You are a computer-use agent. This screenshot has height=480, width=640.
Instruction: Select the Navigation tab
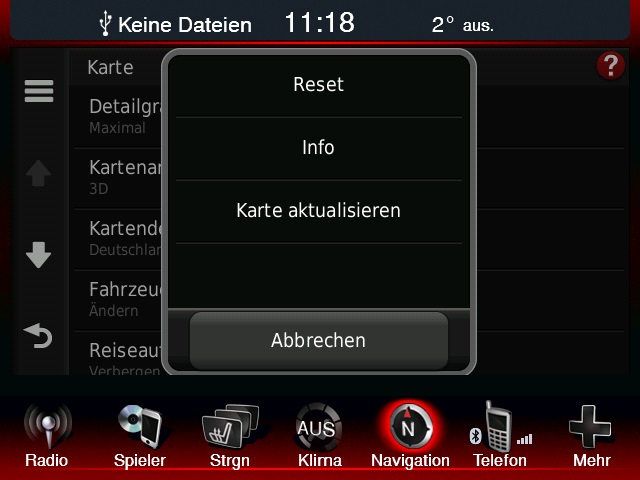(409, 435)
